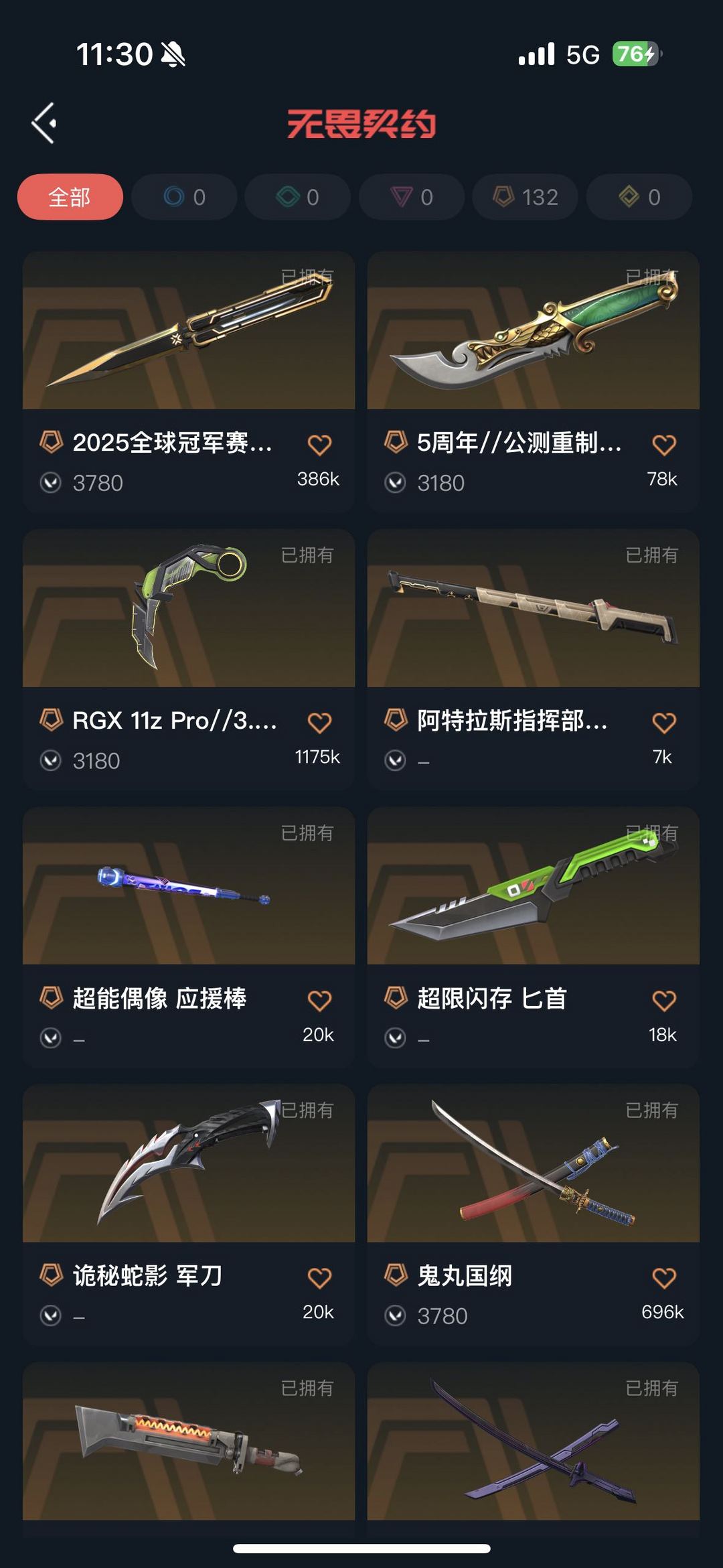Select the 全部 filter chip
This screenshot has height=1568, width=723.
tap(70, 197)
